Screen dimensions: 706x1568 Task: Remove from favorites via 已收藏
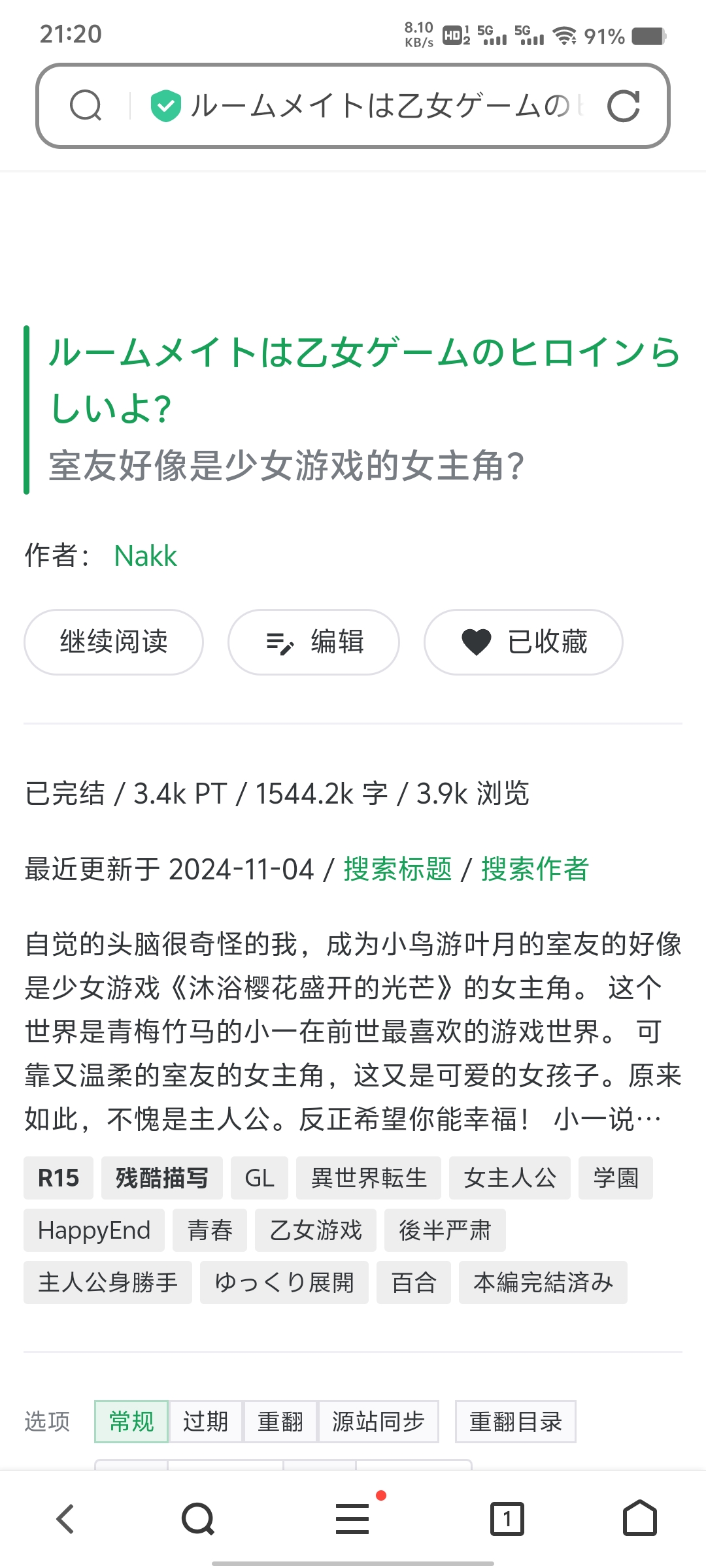(523, 642)
